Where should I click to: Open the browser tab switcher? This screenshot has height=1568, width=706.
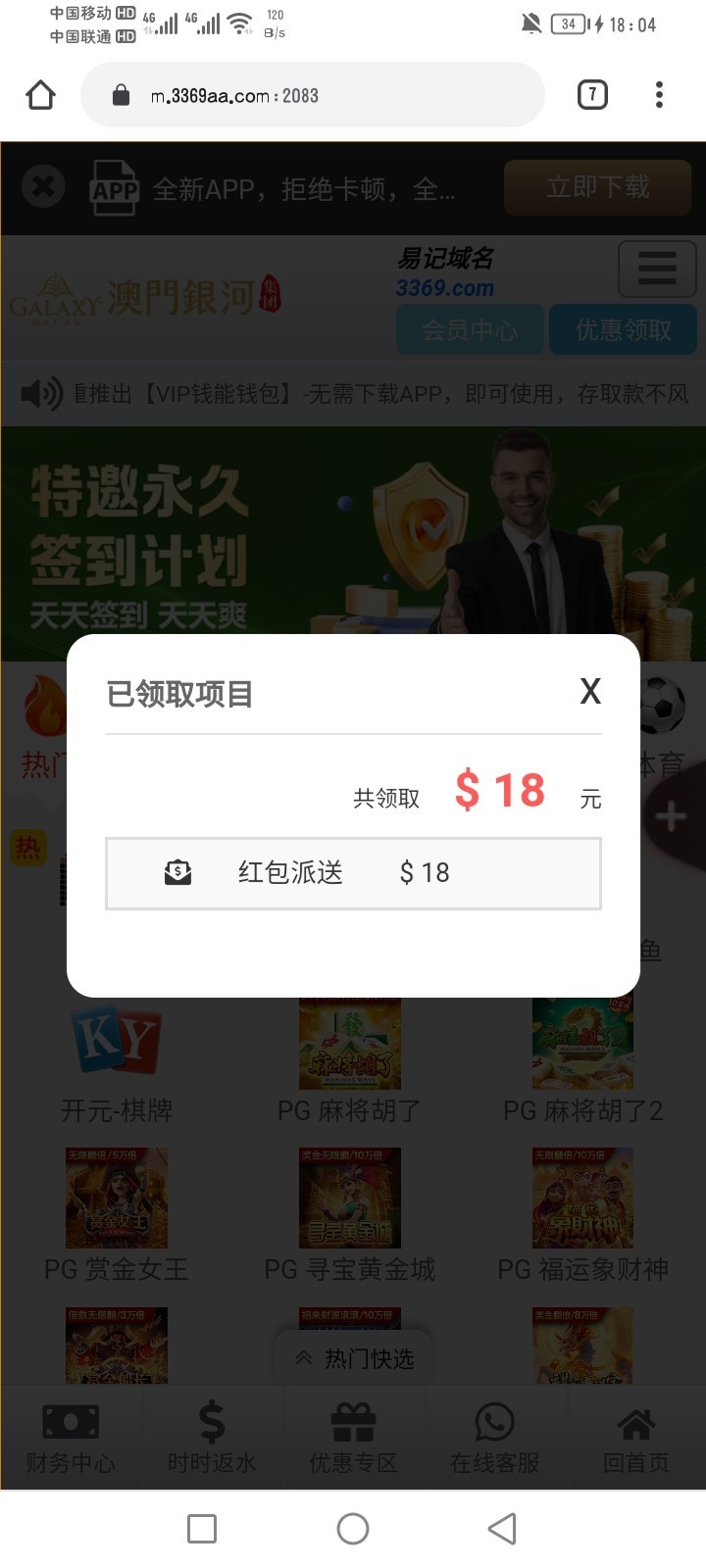pos(592,95)
